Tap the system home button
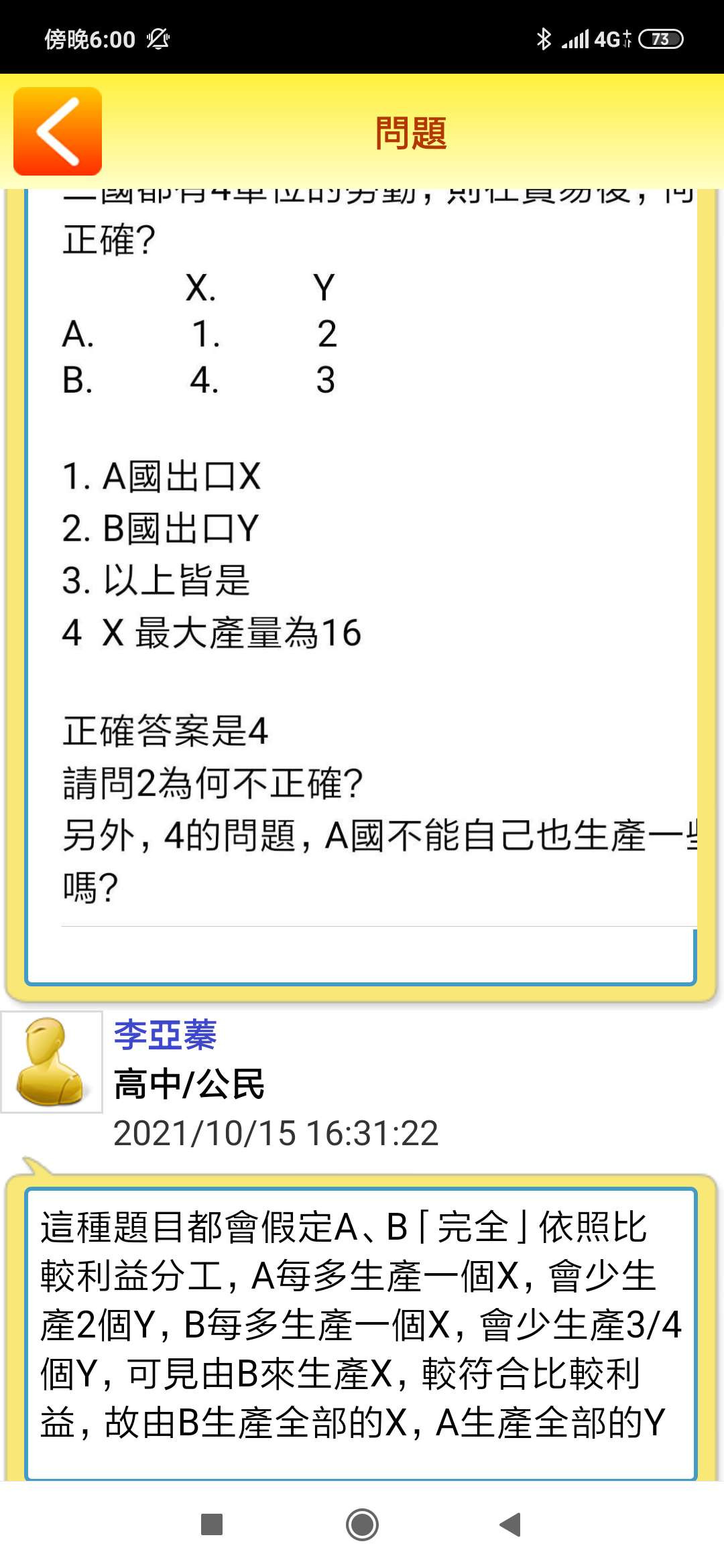This screenshot has height=1568, width=724. coord(362,1524)
